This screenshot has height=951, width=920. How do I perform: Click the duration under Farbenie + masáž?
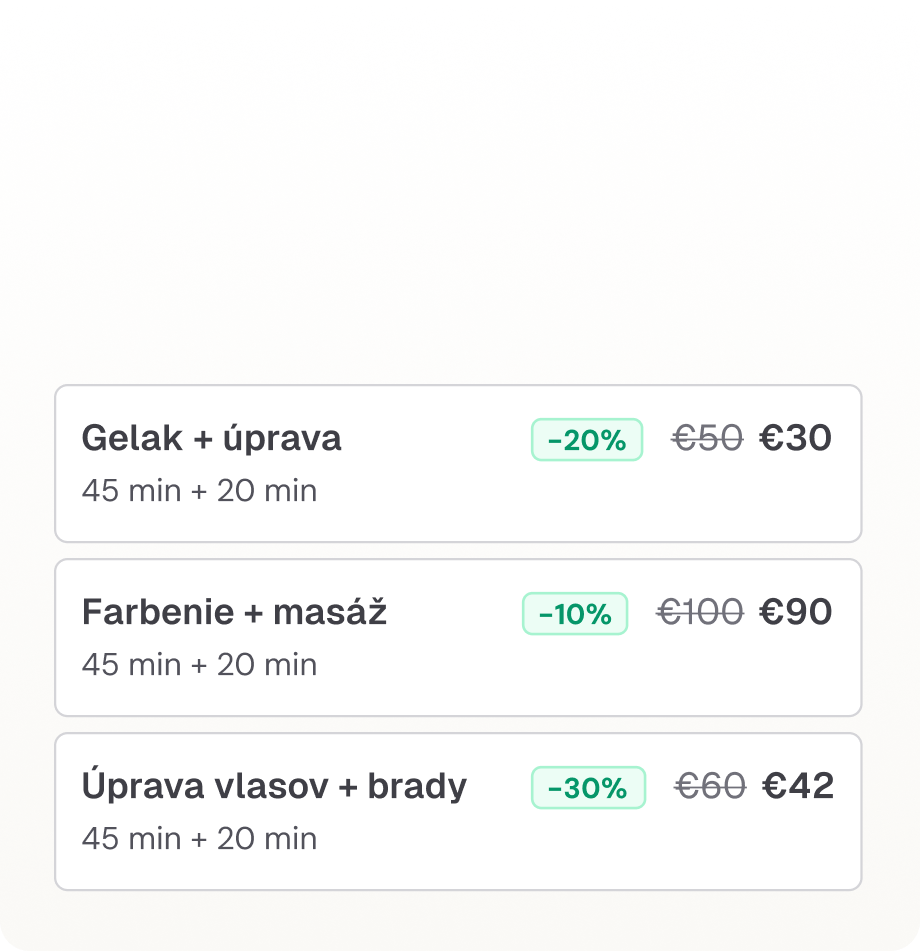pos(198,664)
